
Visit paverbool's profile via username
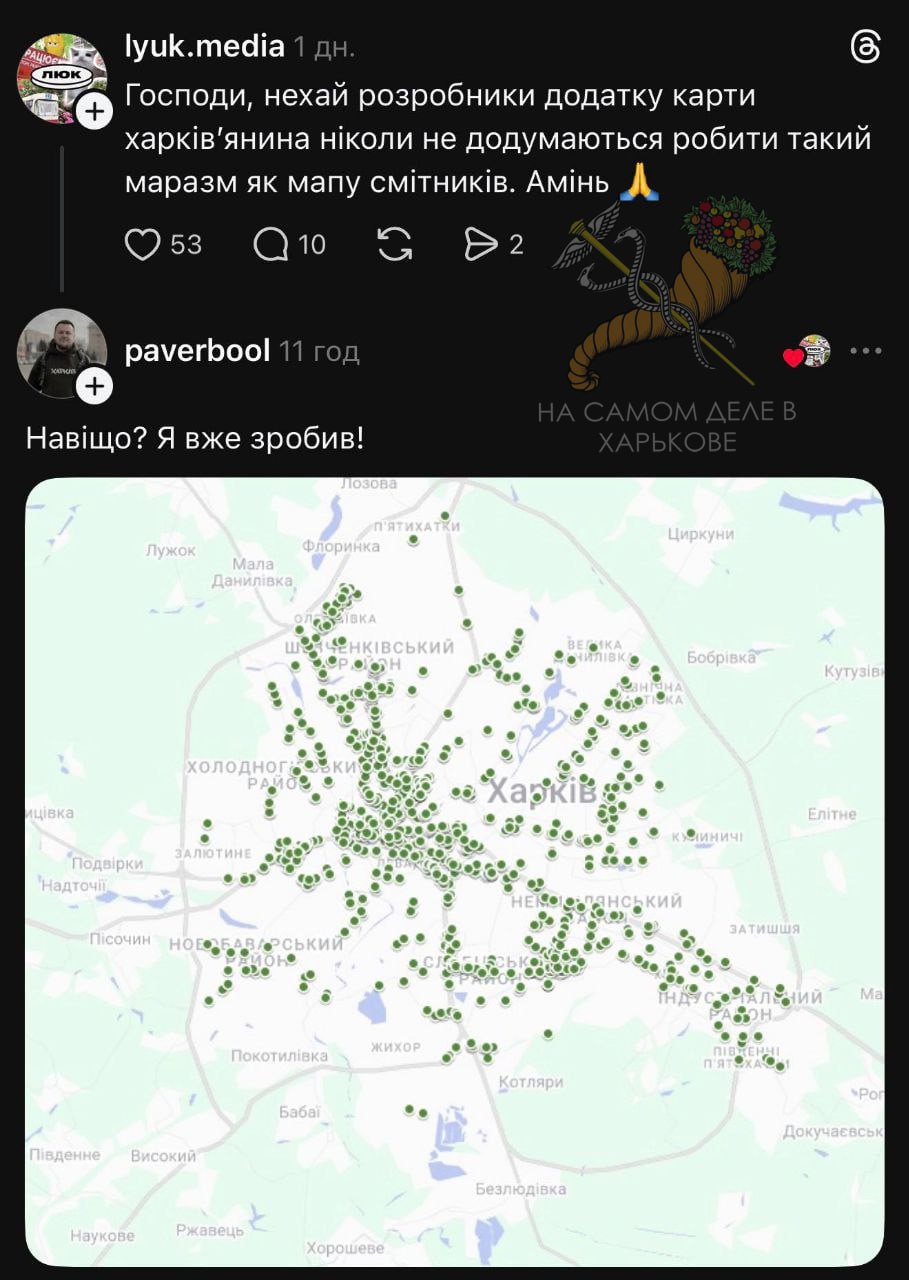coord(198,351)
